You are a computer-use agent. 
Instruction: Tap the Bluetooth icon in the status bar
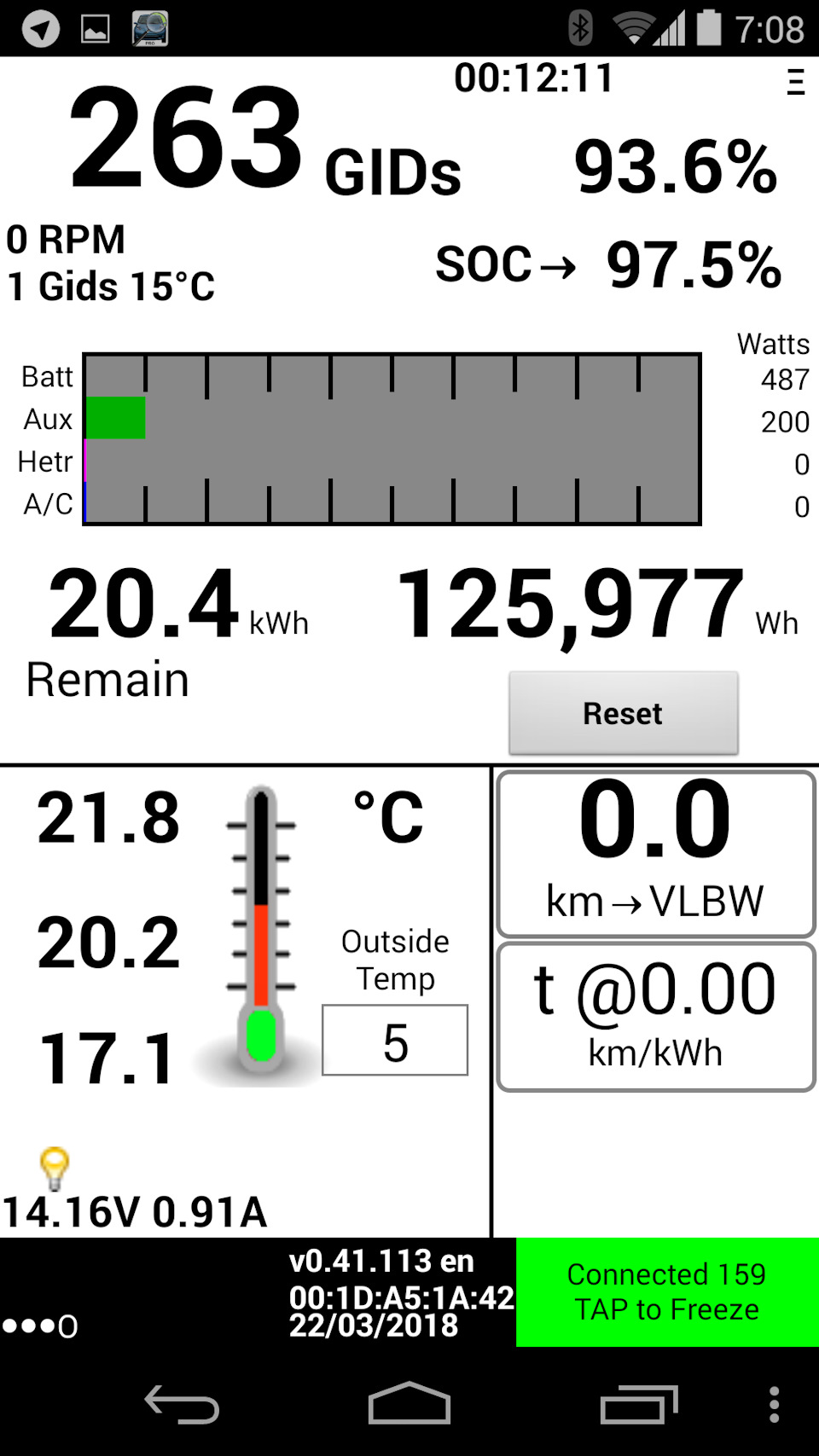click(x=578, y=28)
